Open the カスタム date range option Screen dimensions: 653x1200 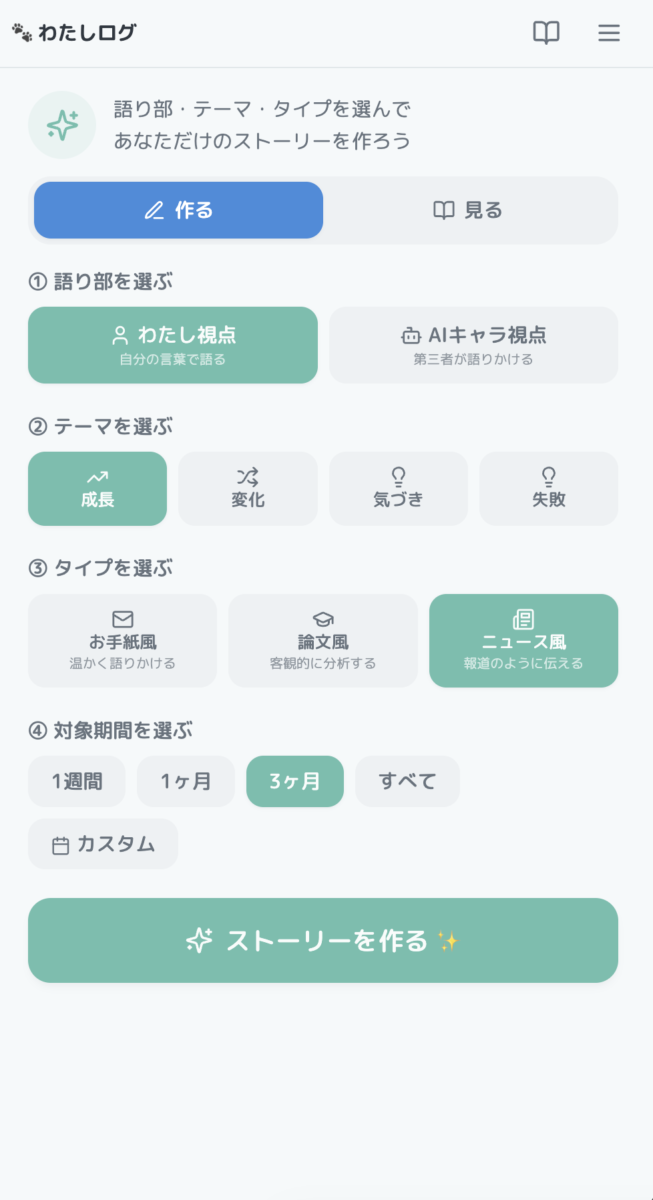tap(103, 844)
